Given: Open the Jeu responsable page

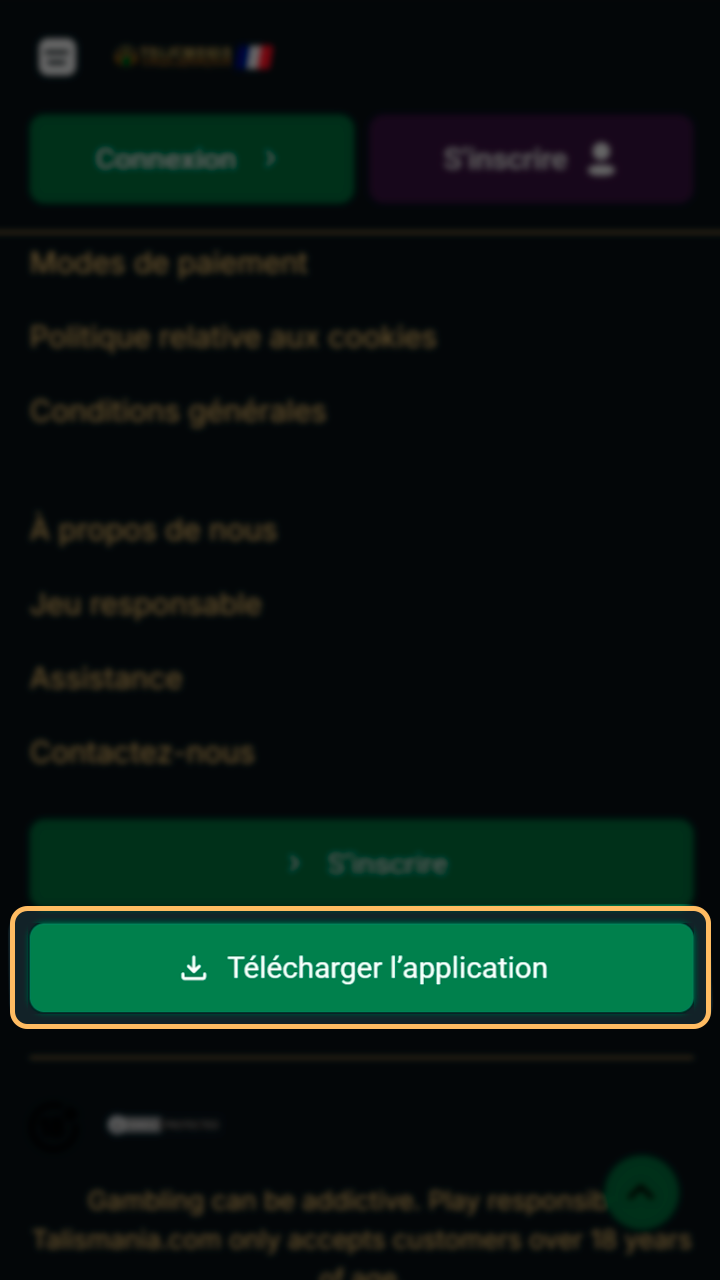Looking at the screenshot, I should click(146, 605).
